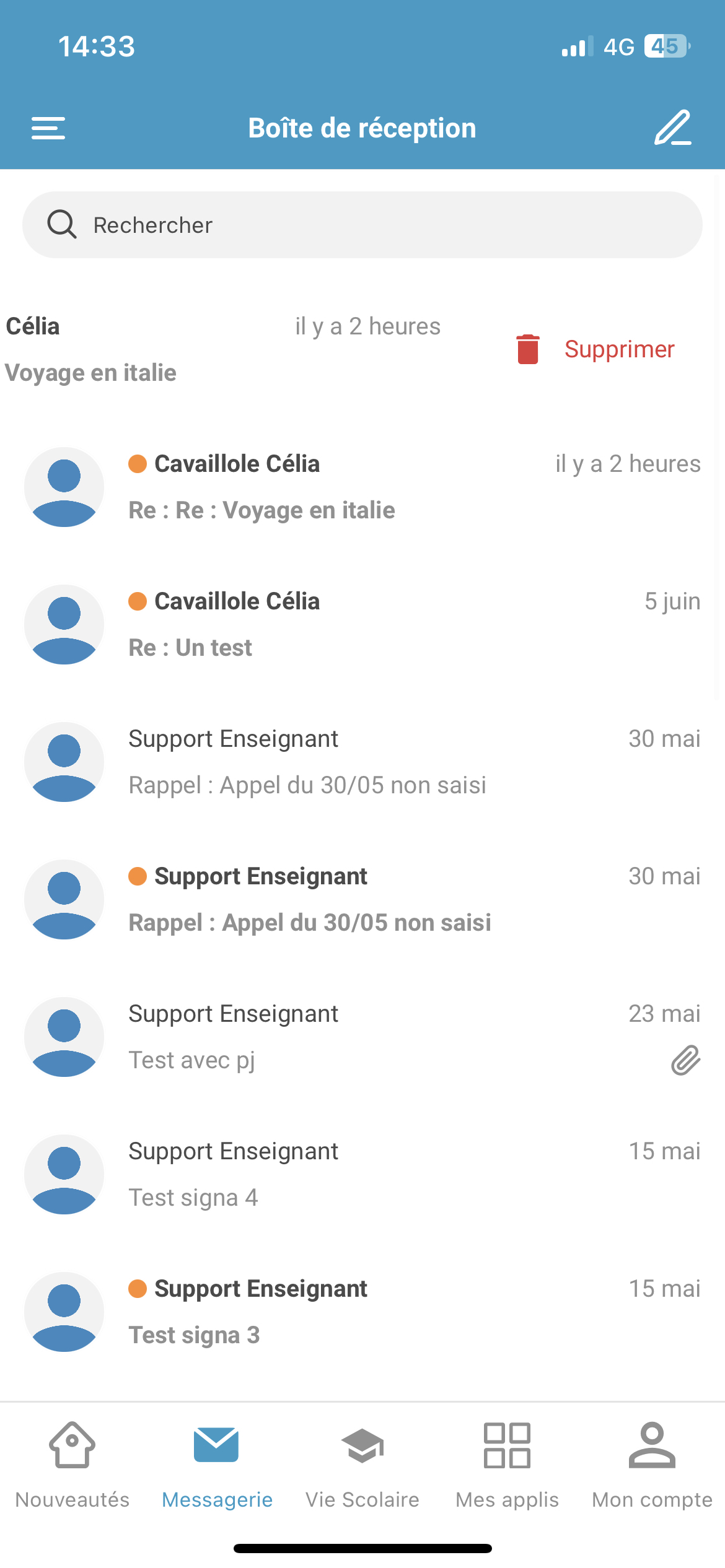Open the hamburger drawer menu
The image size is (725, 1568).
[48, 128]
